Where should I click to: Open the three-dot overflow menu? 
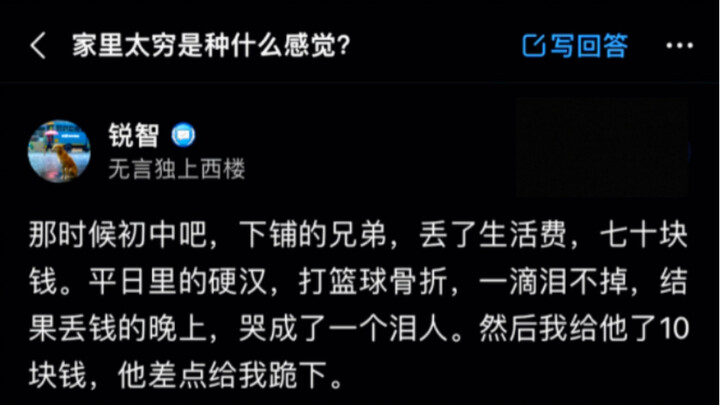680,45
